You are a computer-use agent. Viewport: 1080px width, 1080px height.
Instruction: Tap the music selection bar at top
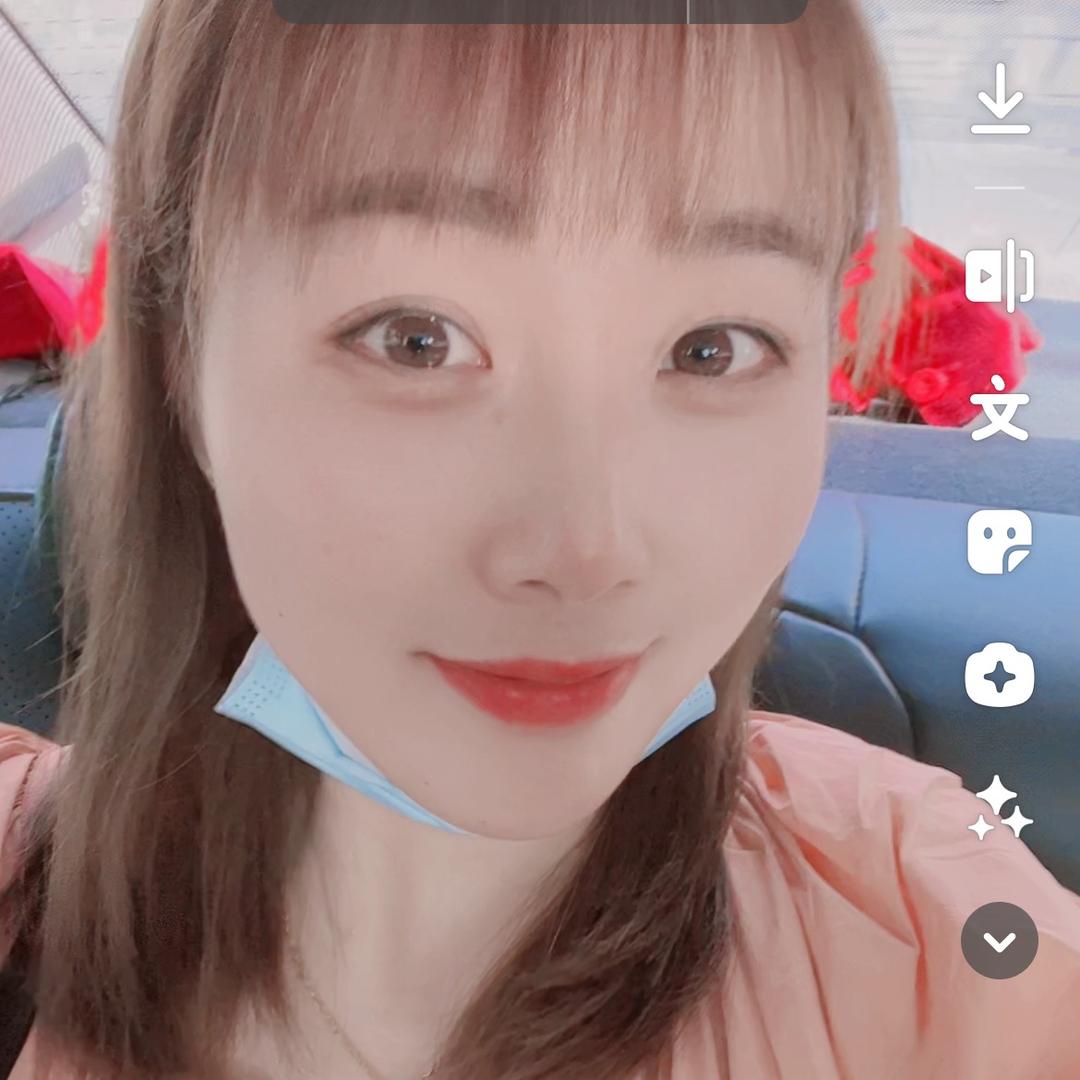540,10
